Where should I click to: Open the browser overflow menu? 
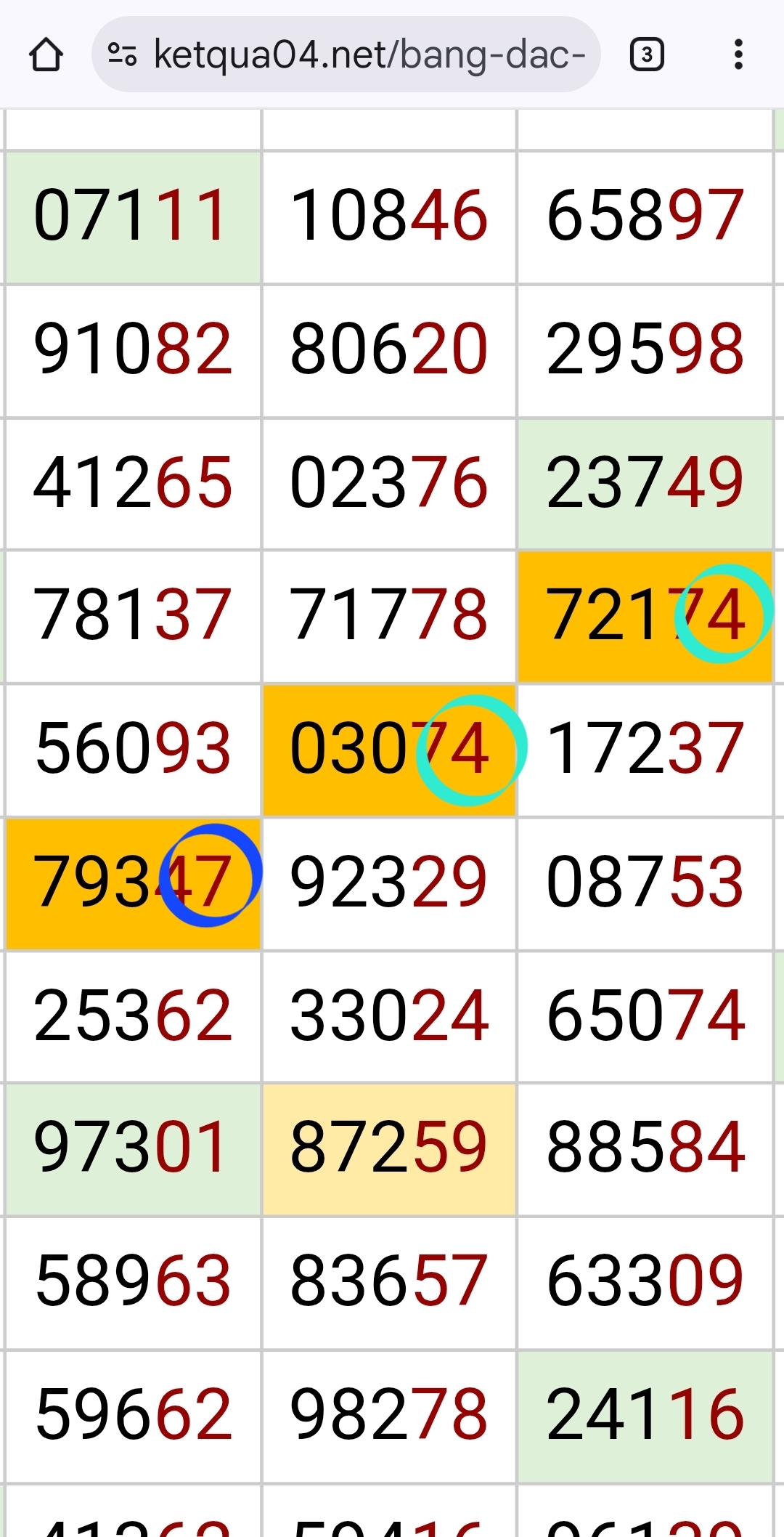click(x=738, y=54)
